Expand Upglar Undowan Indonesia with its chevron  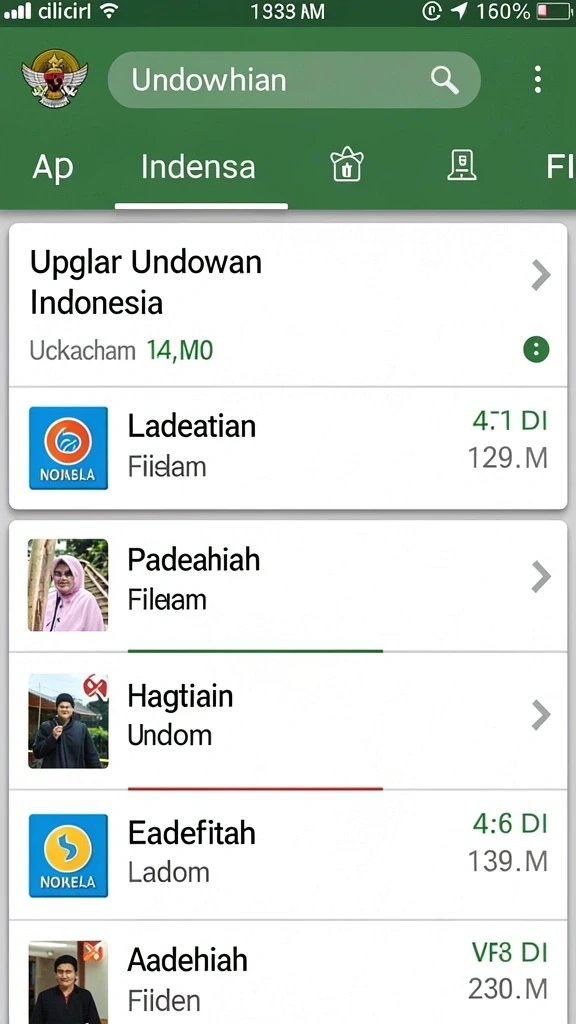click(541, 276)
